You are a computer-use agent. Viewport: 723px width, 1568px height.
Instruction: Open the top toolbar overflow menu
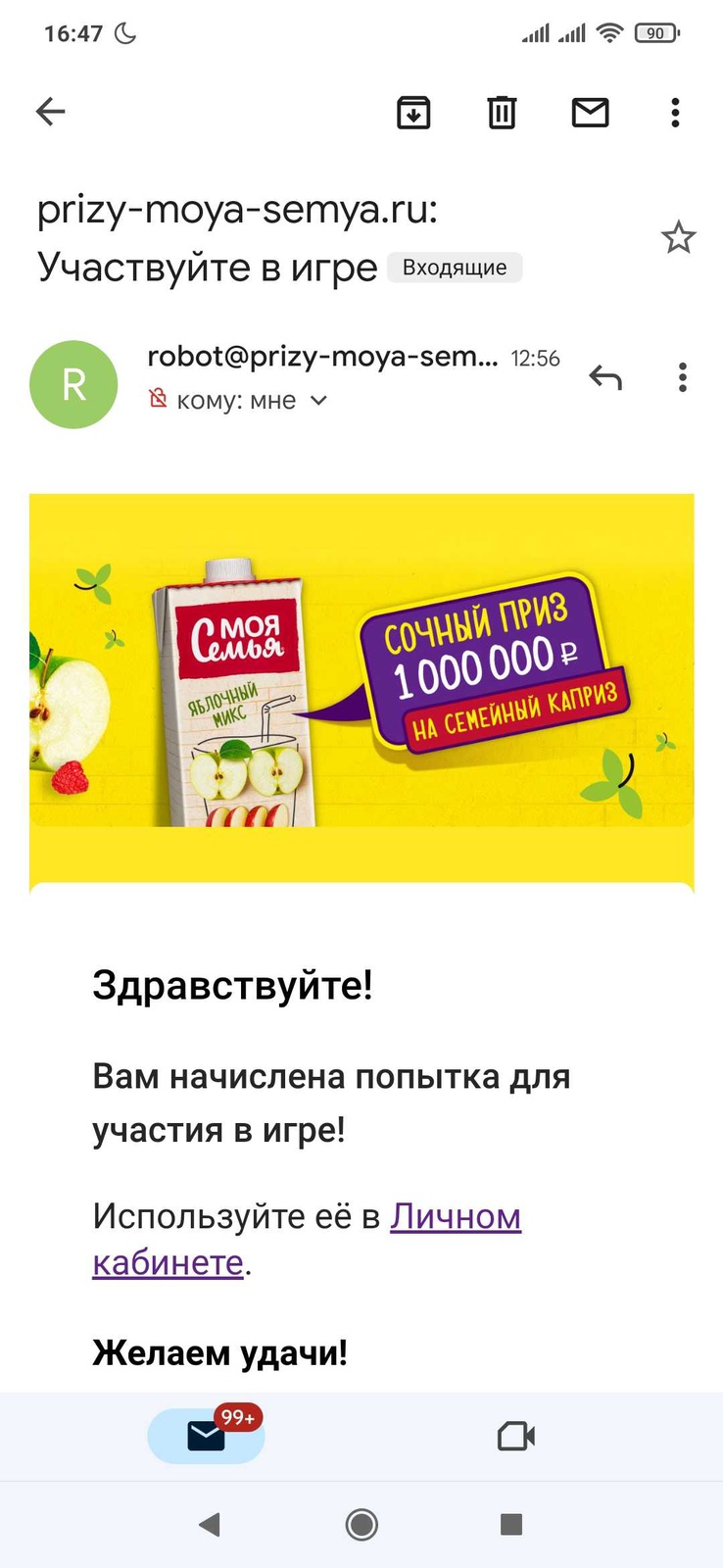coord(675,113)
